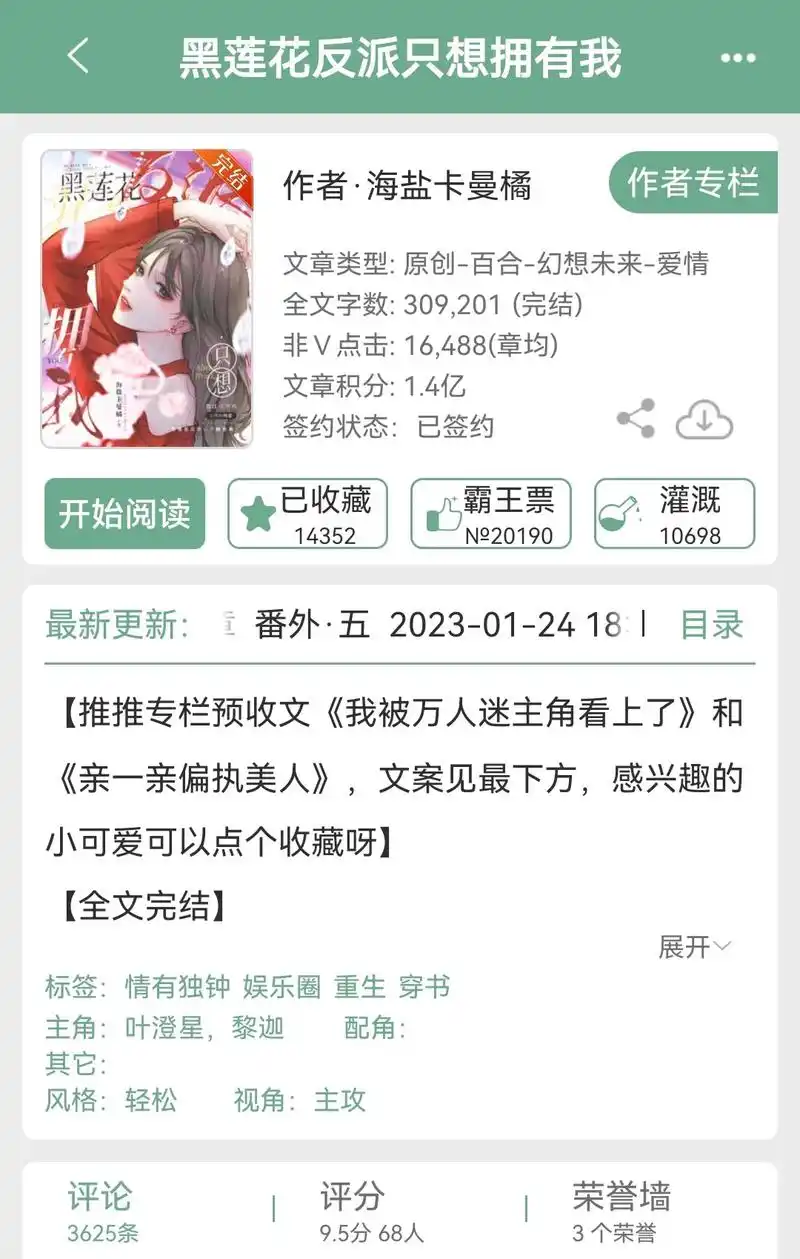This screenshot has height=1259, width=800.
Task: Open the 目录 chapter list
Action: (712, 624)
